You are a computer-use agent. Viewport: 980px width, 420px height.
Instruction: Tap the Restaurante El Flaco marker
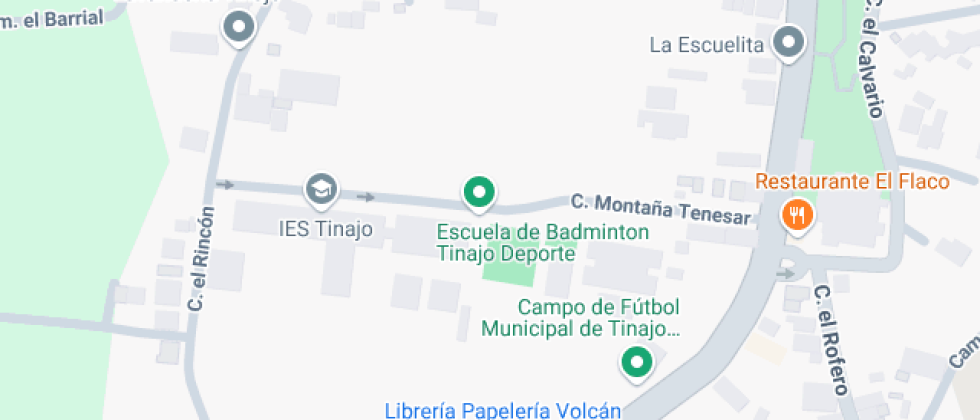click(x=797, y=217)
